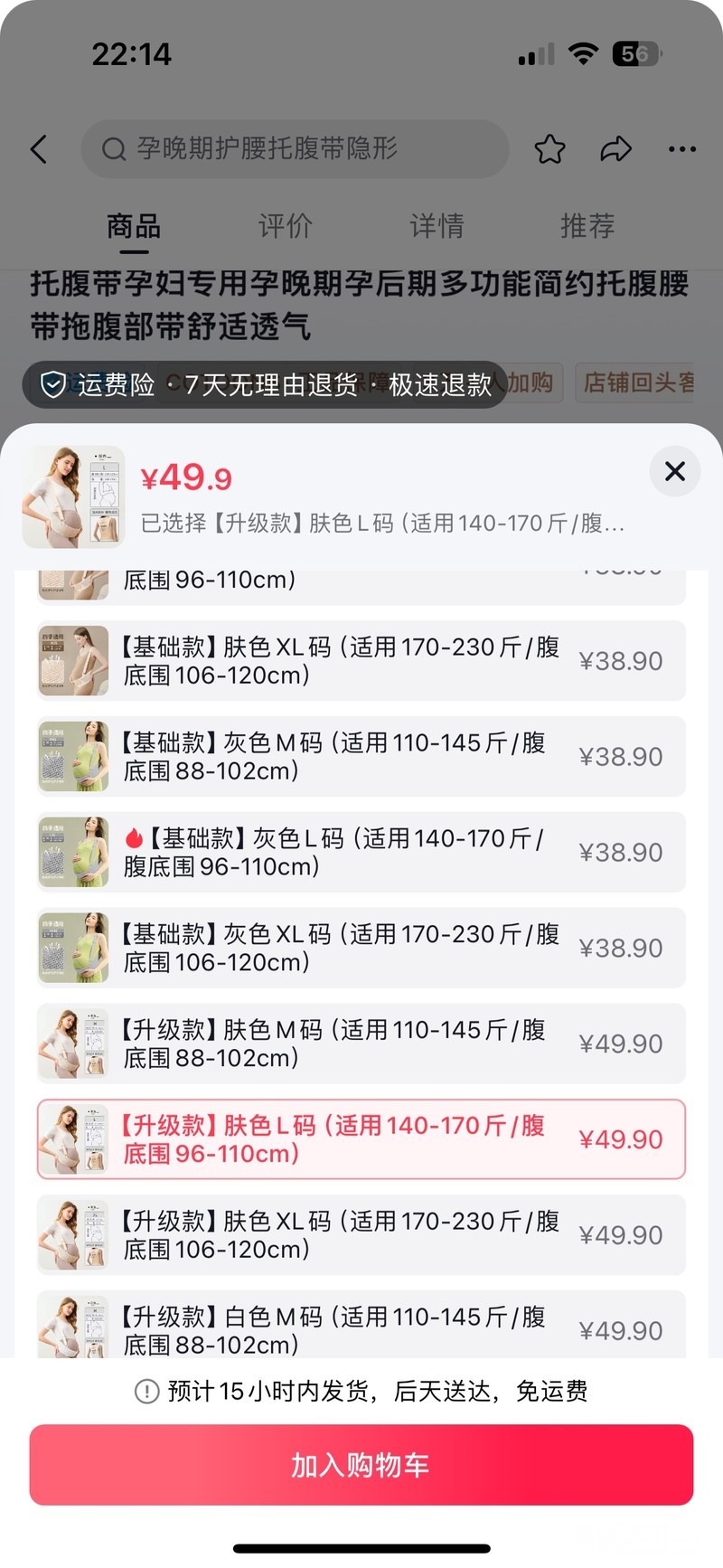This screenshot has width=723, height=1568.
Task: Select 【基础款】灰色 XL码 variant
Action: tap(361, 949)
